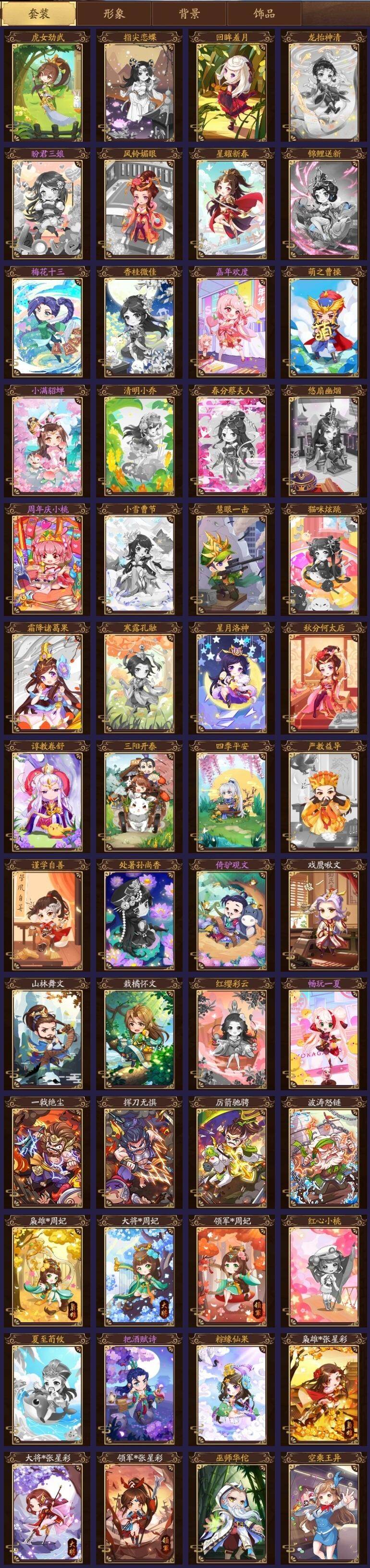Select the 套装 tab
370x1568 pixels.
38,13
